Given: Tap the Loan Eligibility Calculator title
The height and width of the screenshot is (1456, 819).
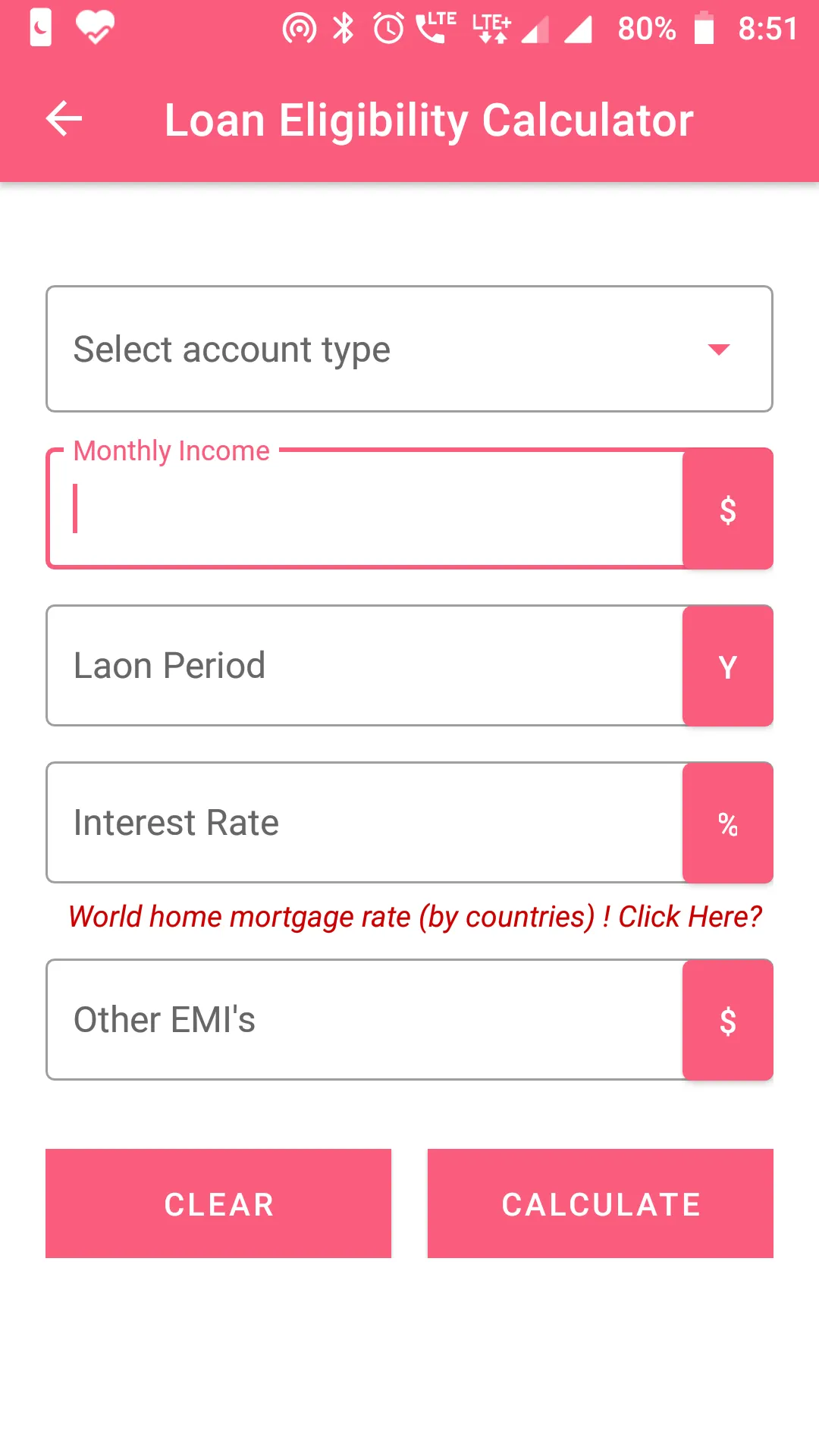Looking at the screenshot, I should (428, 119).
